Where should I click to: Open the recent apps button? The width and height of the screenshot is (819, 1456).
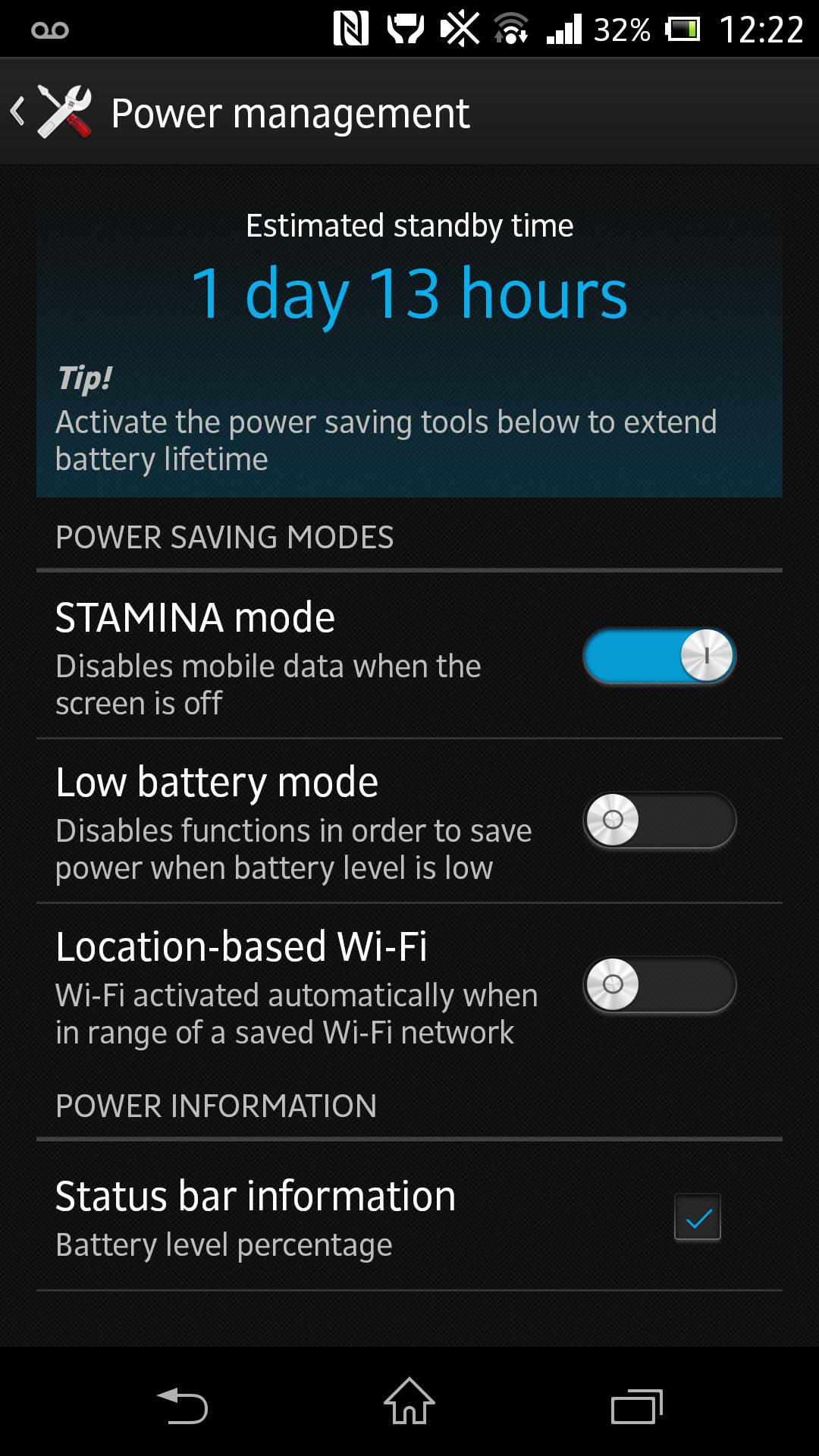tap(637, 1406)
